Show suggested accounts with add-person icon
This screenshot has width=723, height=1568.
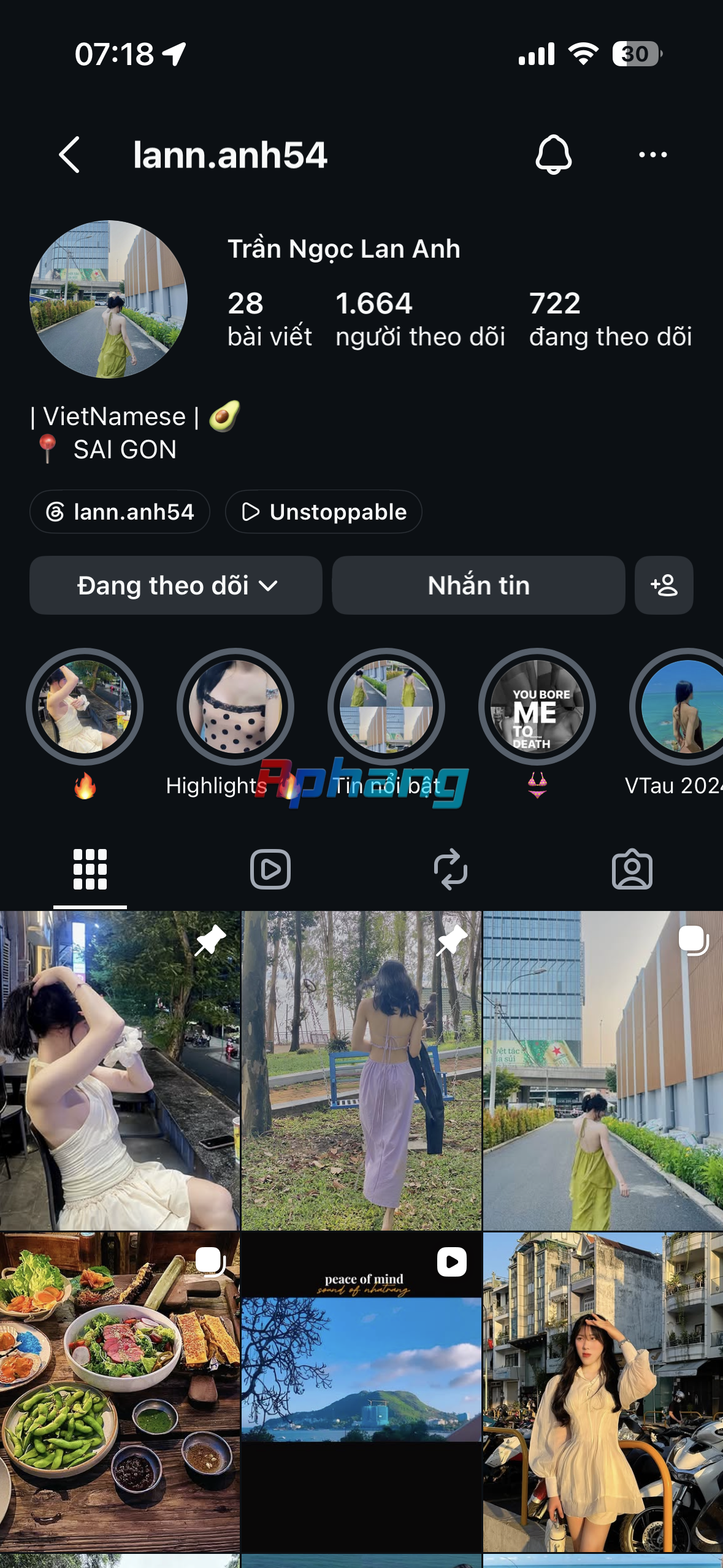click(x=664, y=585)
